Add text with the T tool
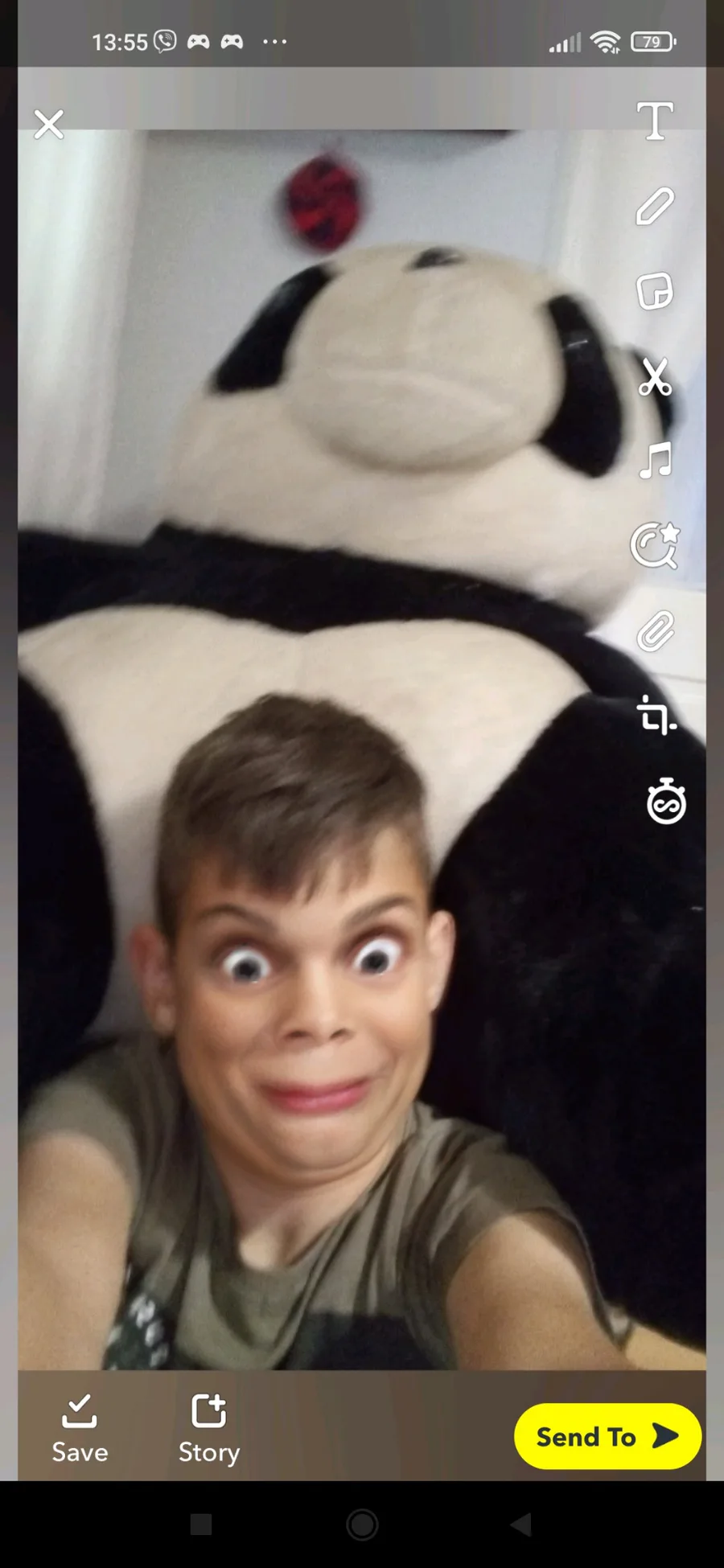Image resolution: width=724 pixels, height=1568 pixels. (655, 121)
